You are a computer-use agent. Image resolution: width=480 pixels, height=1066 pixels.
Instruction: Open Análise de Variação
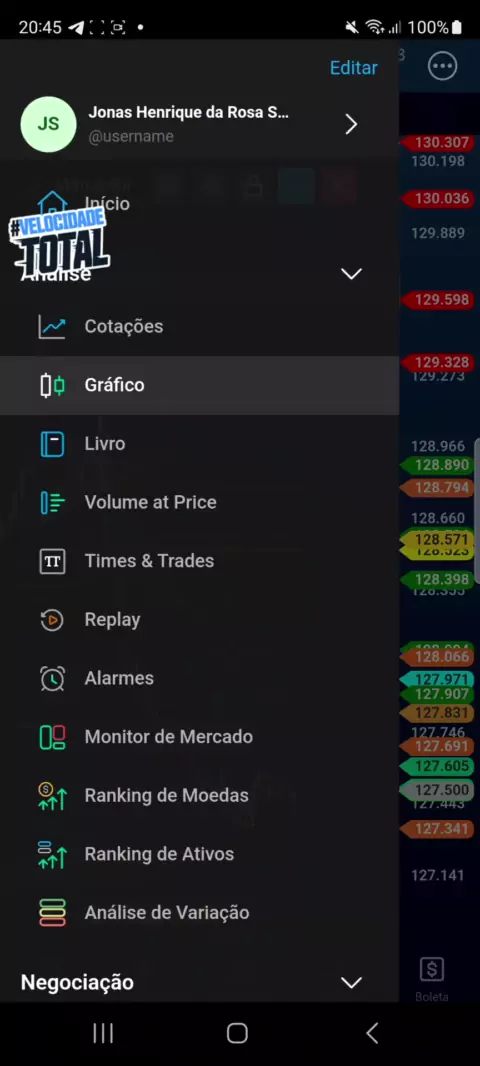tap(199, 912)
